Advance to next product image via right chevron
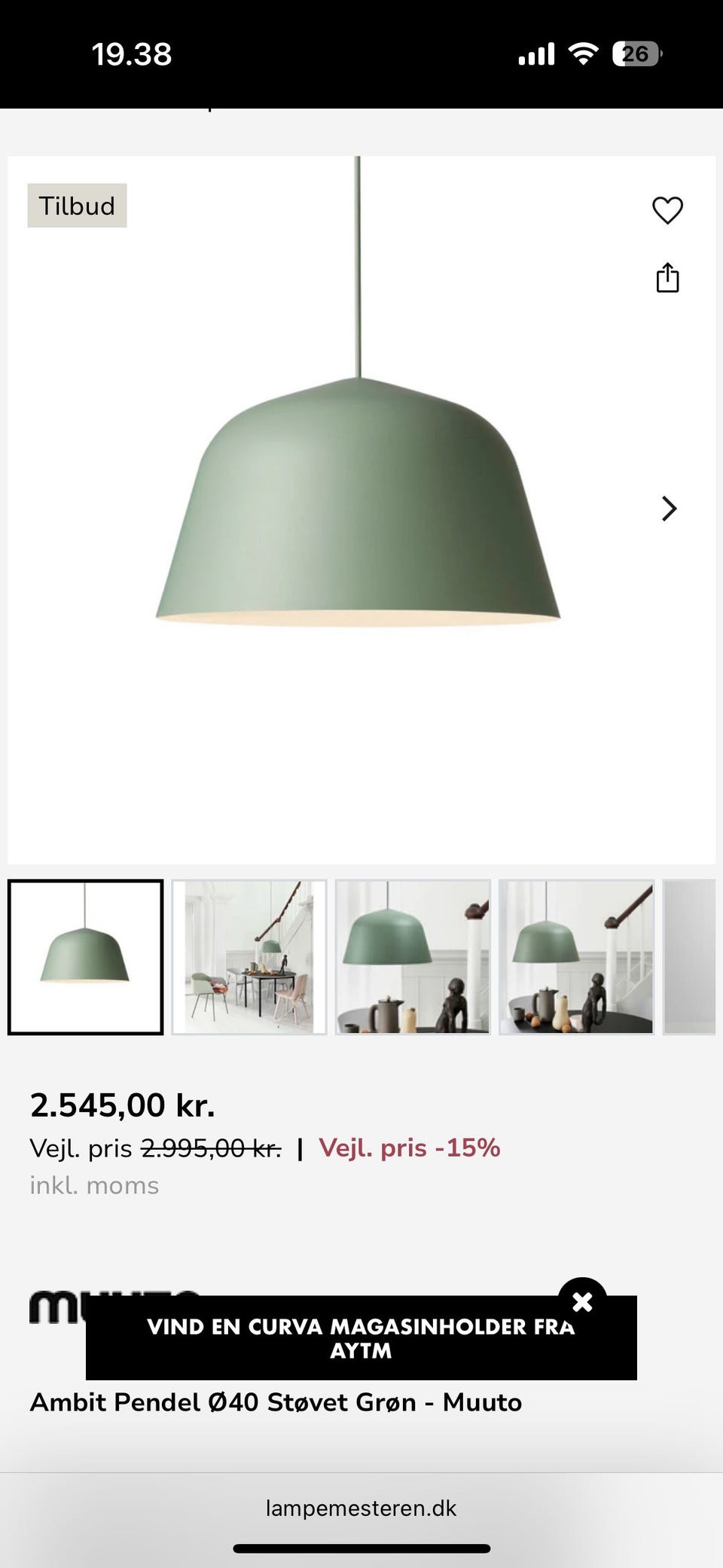The height and width of the screenshot is (1568, 723). point(669,509)
